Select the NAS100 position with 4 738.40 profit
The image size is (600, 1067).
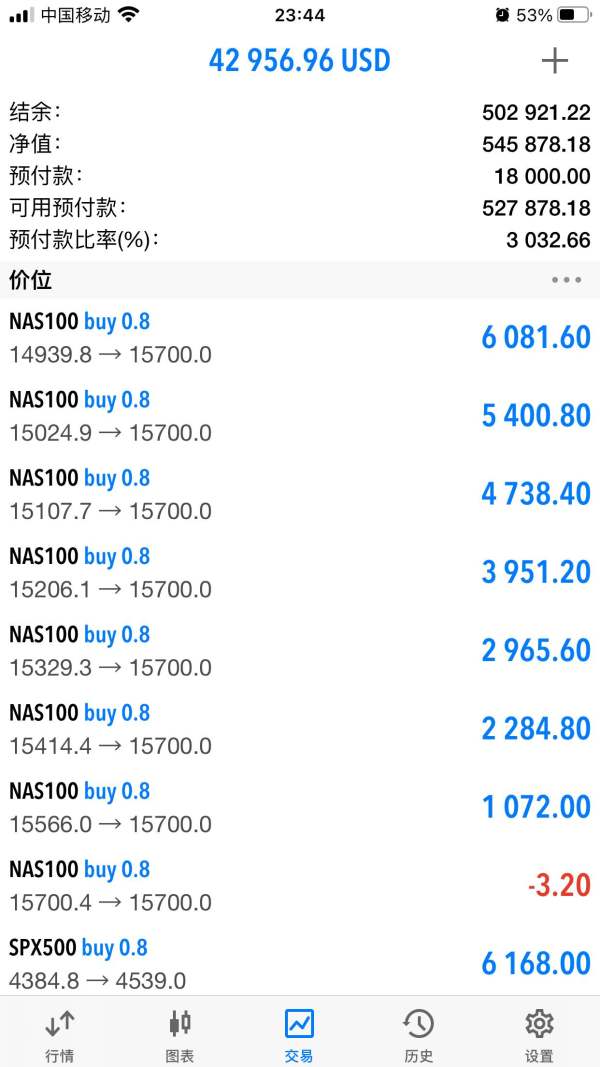pyautogui.click(x=300, y=494)
